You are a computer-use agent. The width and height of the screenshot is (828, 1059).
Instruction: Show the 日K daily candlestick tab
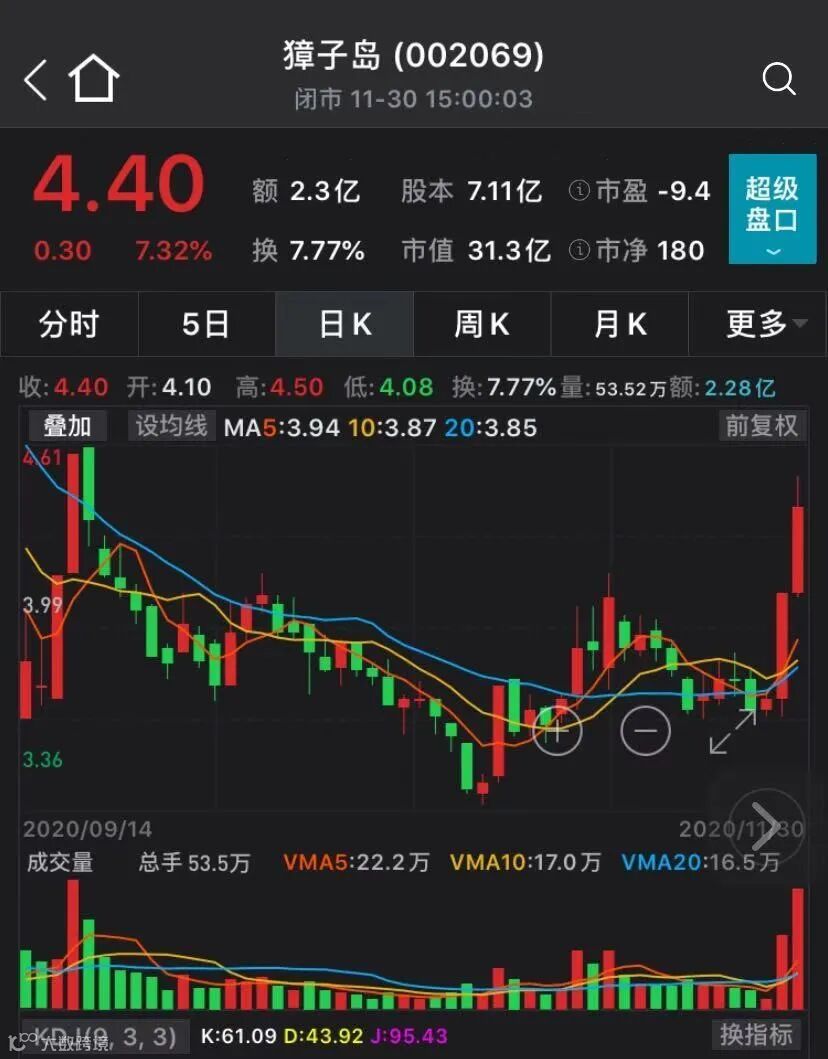(345, 324)
